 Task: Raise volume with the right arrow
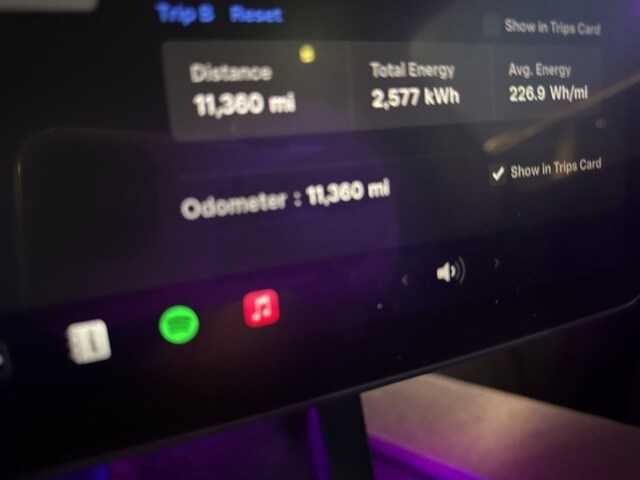[497, 264]
